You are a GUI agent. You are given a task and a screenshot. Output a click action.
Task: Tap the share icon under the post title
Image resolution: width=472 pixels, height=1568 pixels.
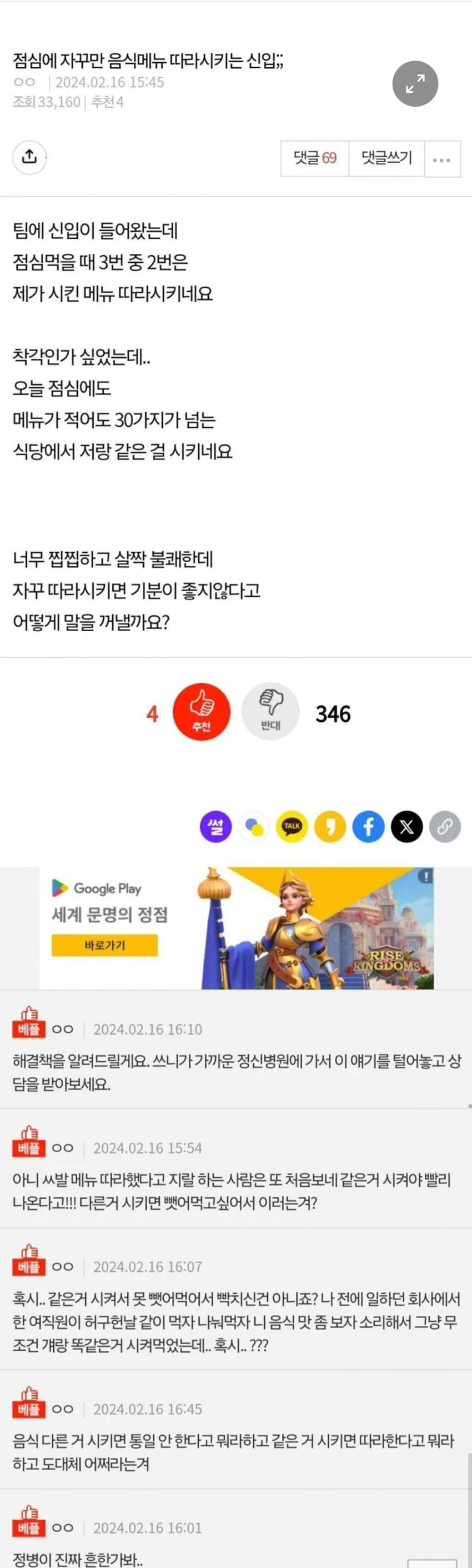pyautogui.click(x=29, y=157)
